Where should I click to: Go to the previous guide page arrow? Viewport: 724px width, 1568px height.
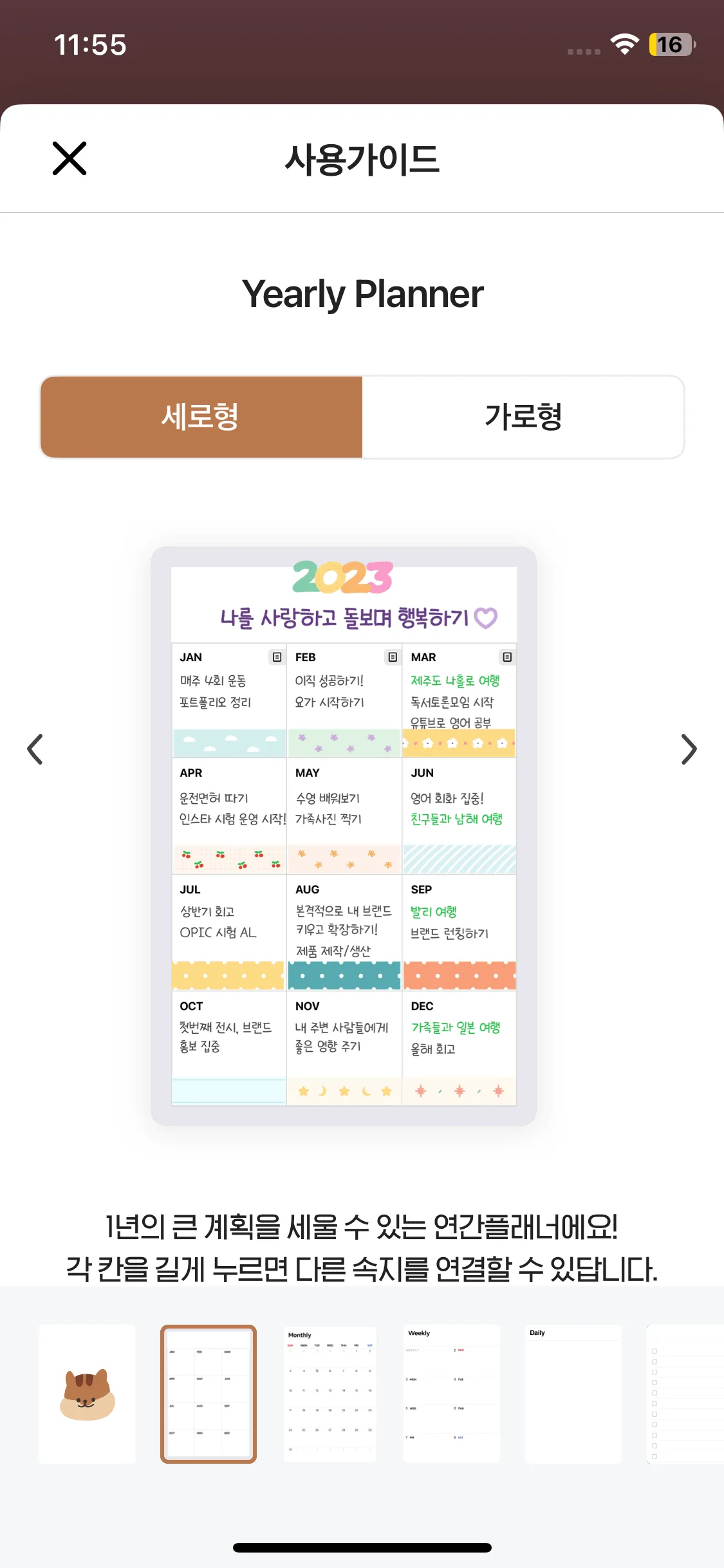35,749
